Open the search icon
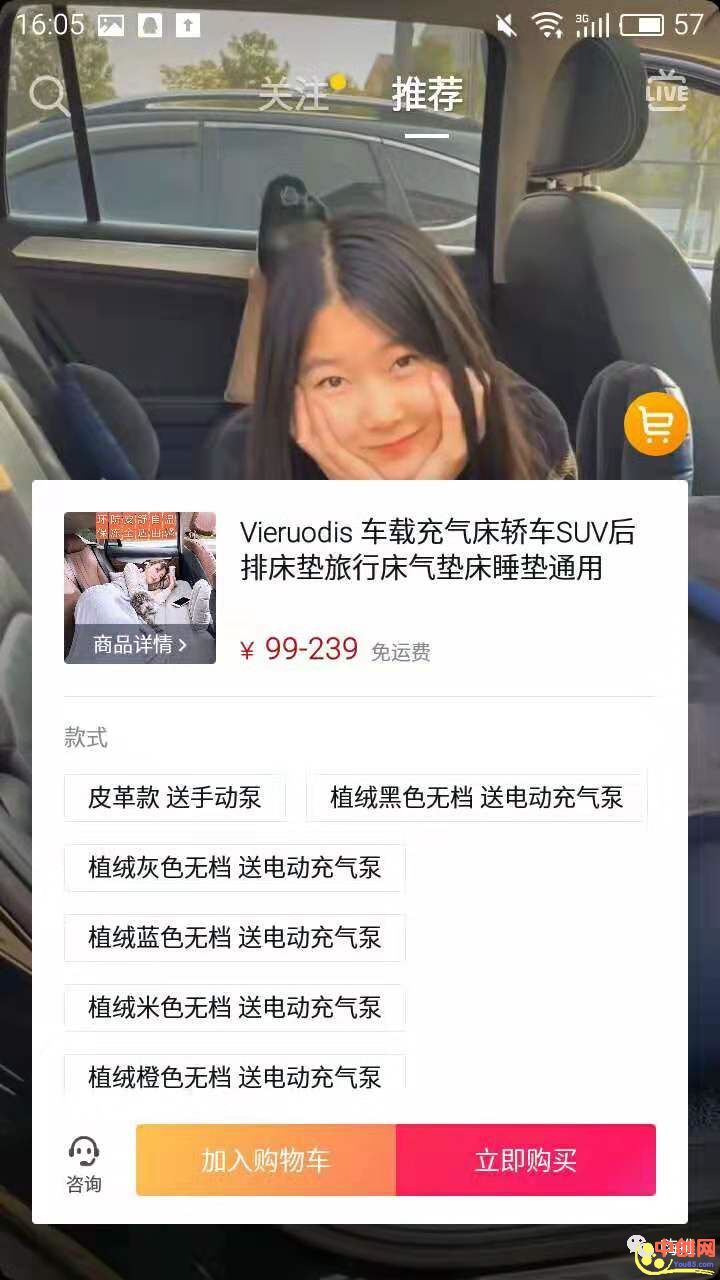 click(x=48, y=95)
